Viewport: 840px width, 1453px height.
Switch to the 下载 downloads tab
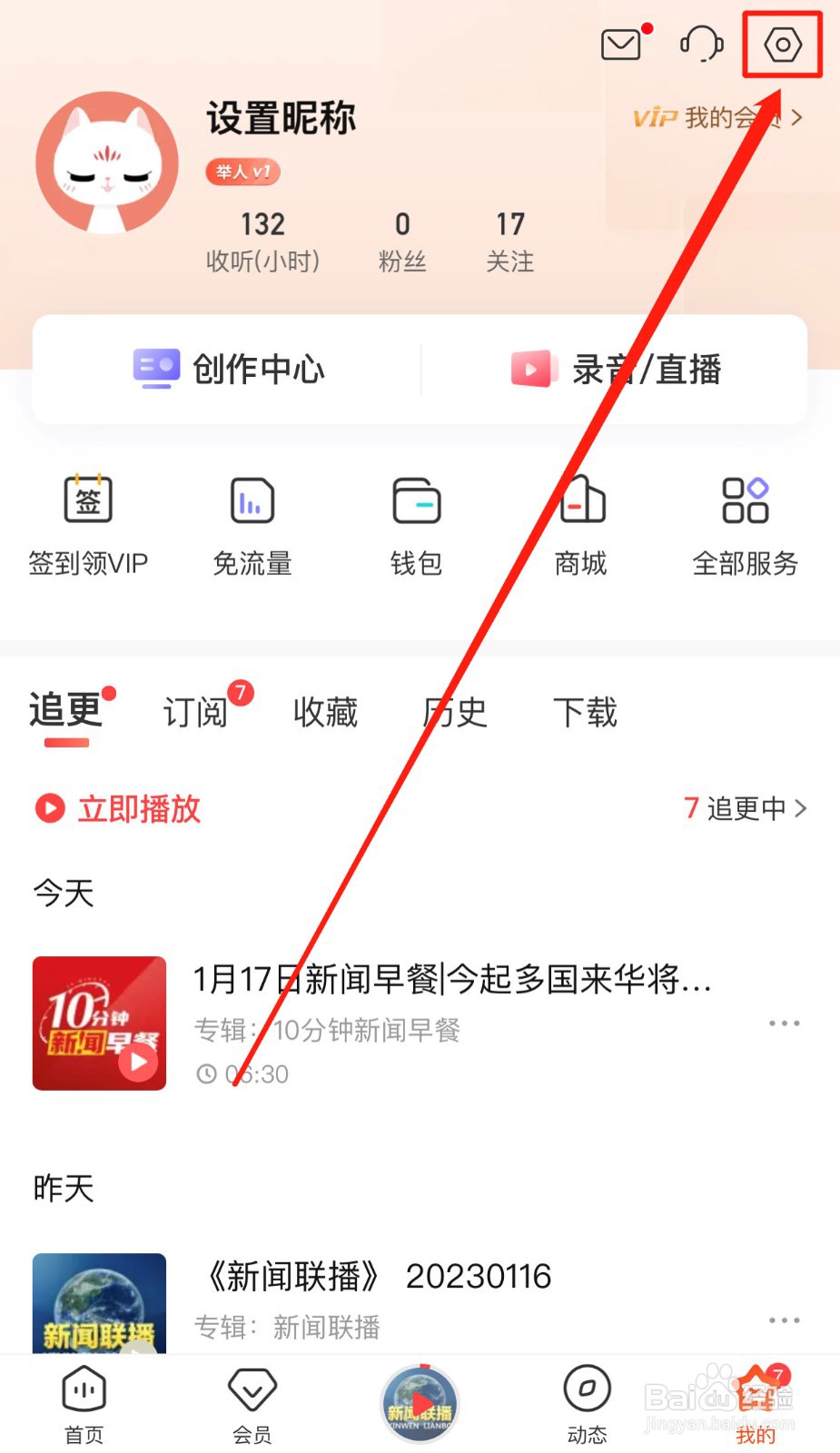pos(586,712)
